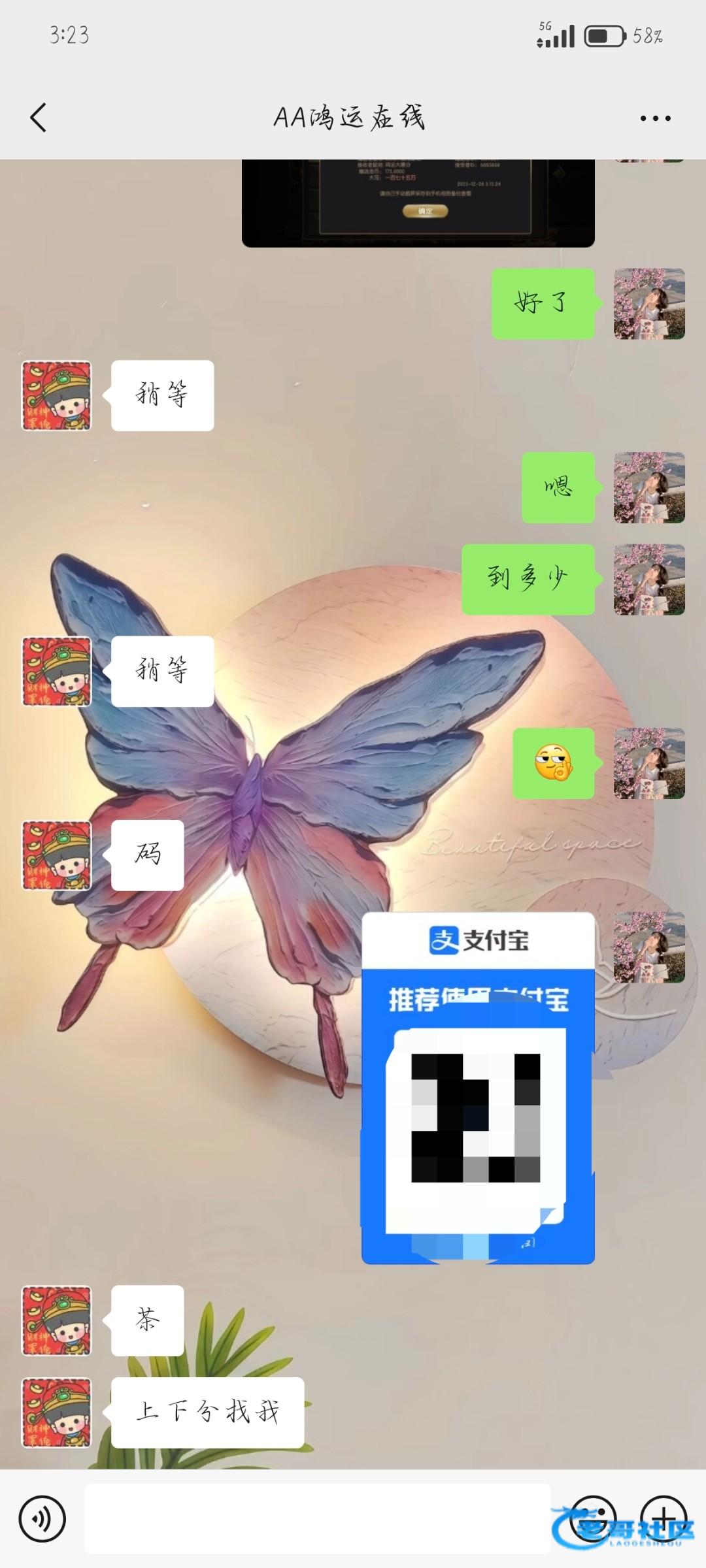
Task: Open the emoji picker
Action: pos(592,1519)
